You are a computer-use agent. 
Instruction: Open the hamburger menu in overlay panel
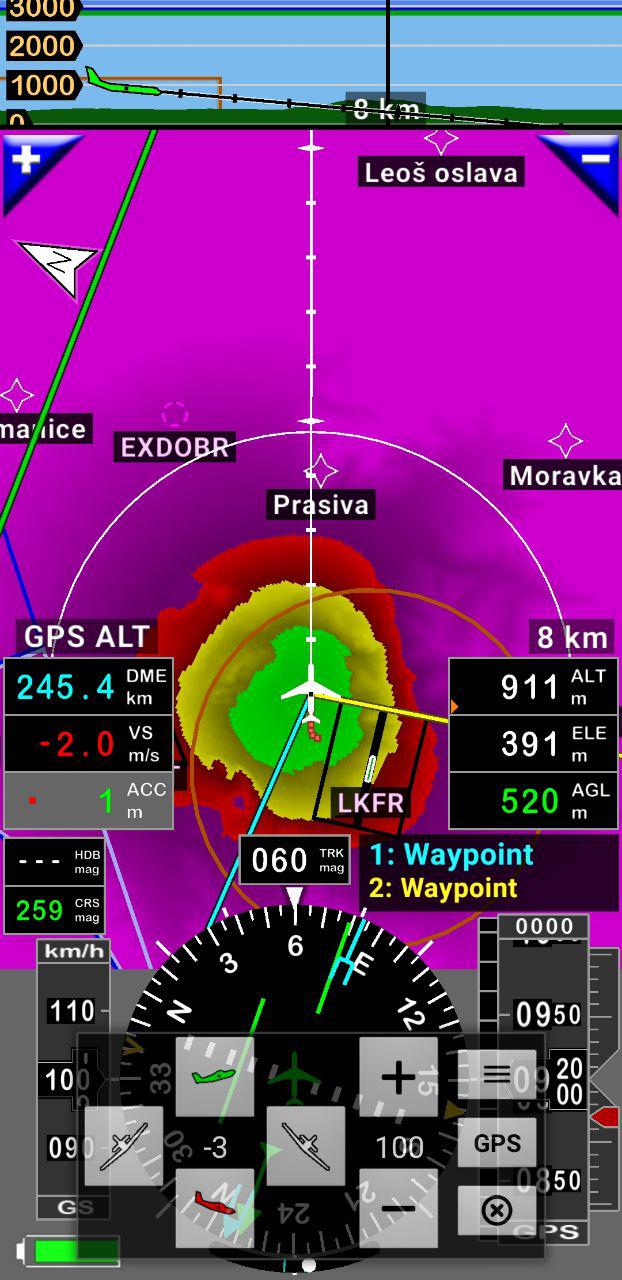[497, 1075]
